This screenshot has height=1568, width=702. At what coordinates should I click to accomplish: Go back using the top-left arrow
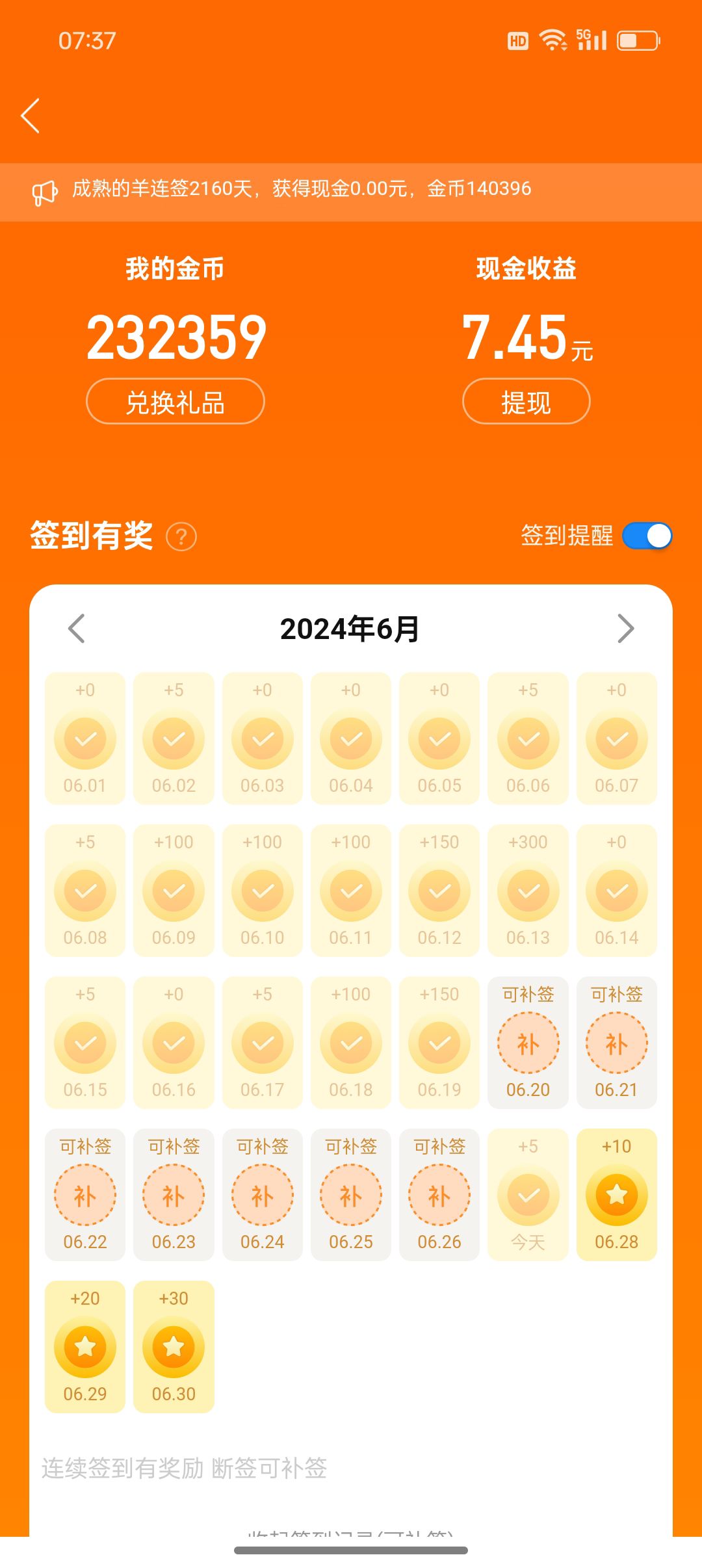click(31, 116)
